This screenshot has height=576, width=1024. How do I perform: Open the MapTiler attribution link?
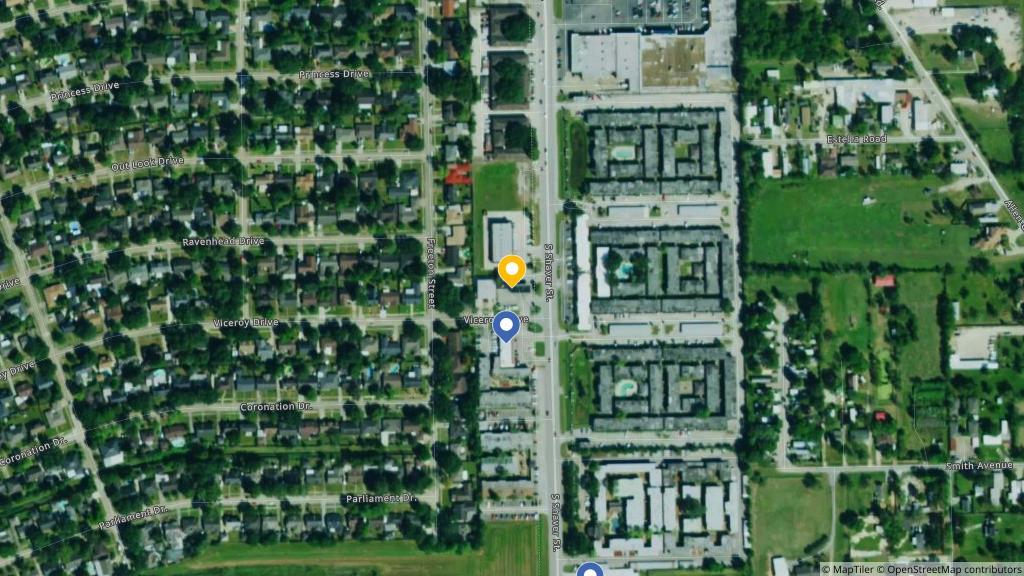pyautogui.click(x=851, y=569)
